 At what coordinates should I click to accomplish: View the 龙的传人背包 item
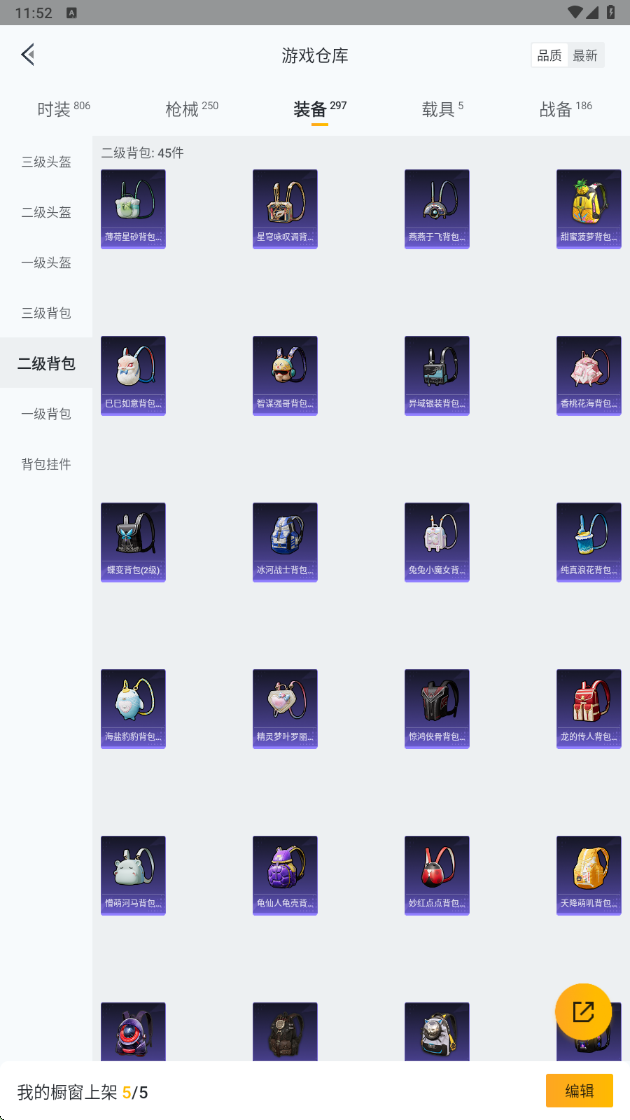(588, 709)
